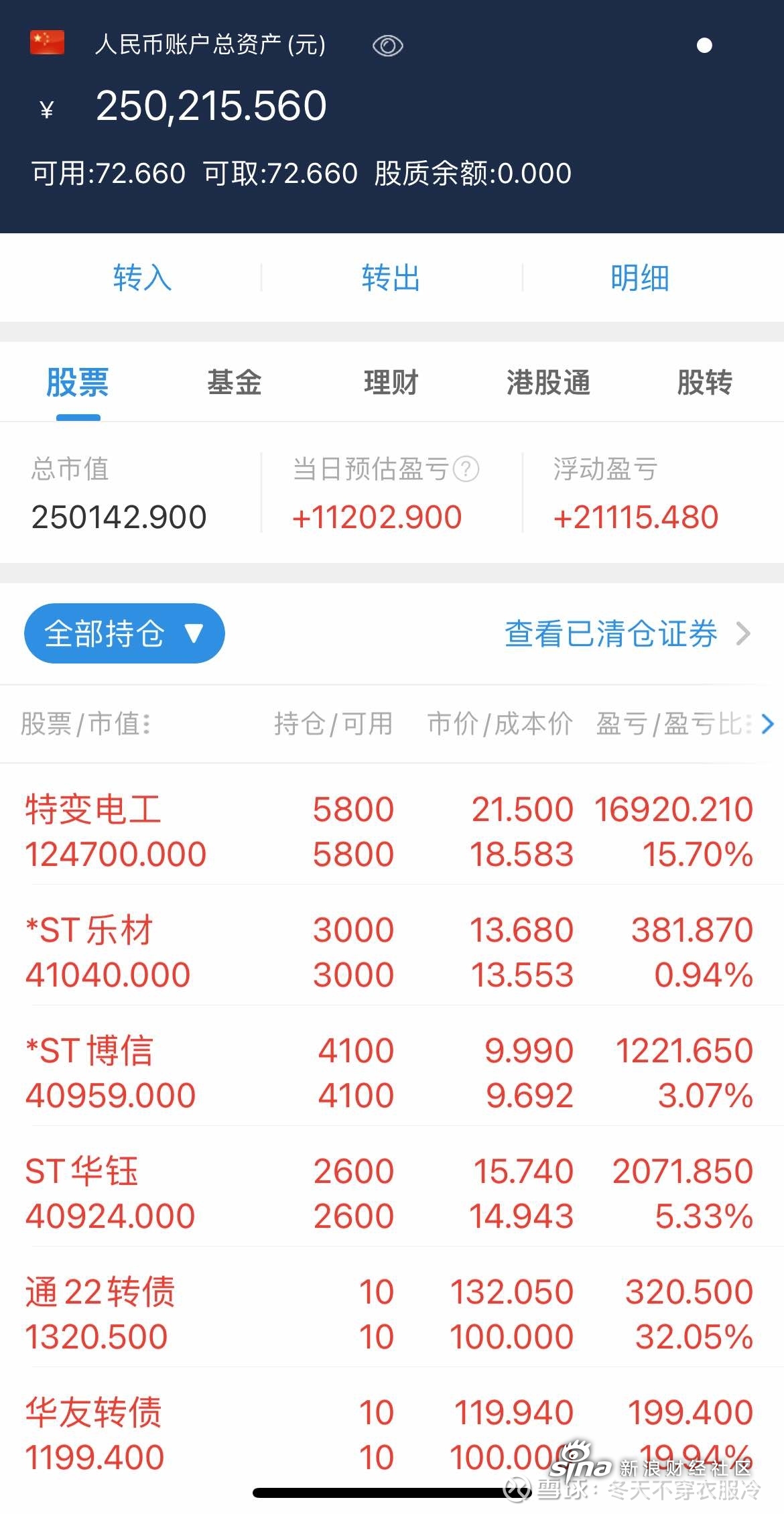784x1514 pixels.
Task: Expand the 全部持仓 dropdown filter
Action: pos(124,633)
